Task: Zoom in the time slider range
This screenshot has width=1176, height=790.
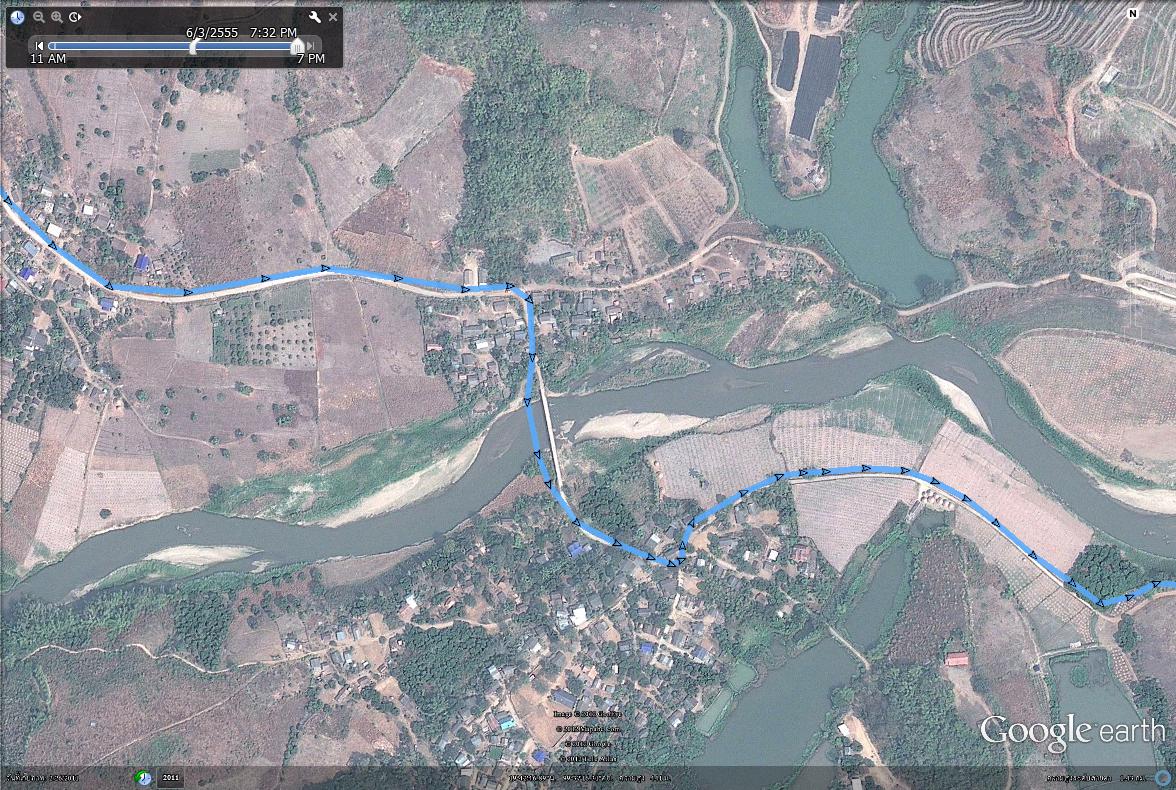Action: 57,16
